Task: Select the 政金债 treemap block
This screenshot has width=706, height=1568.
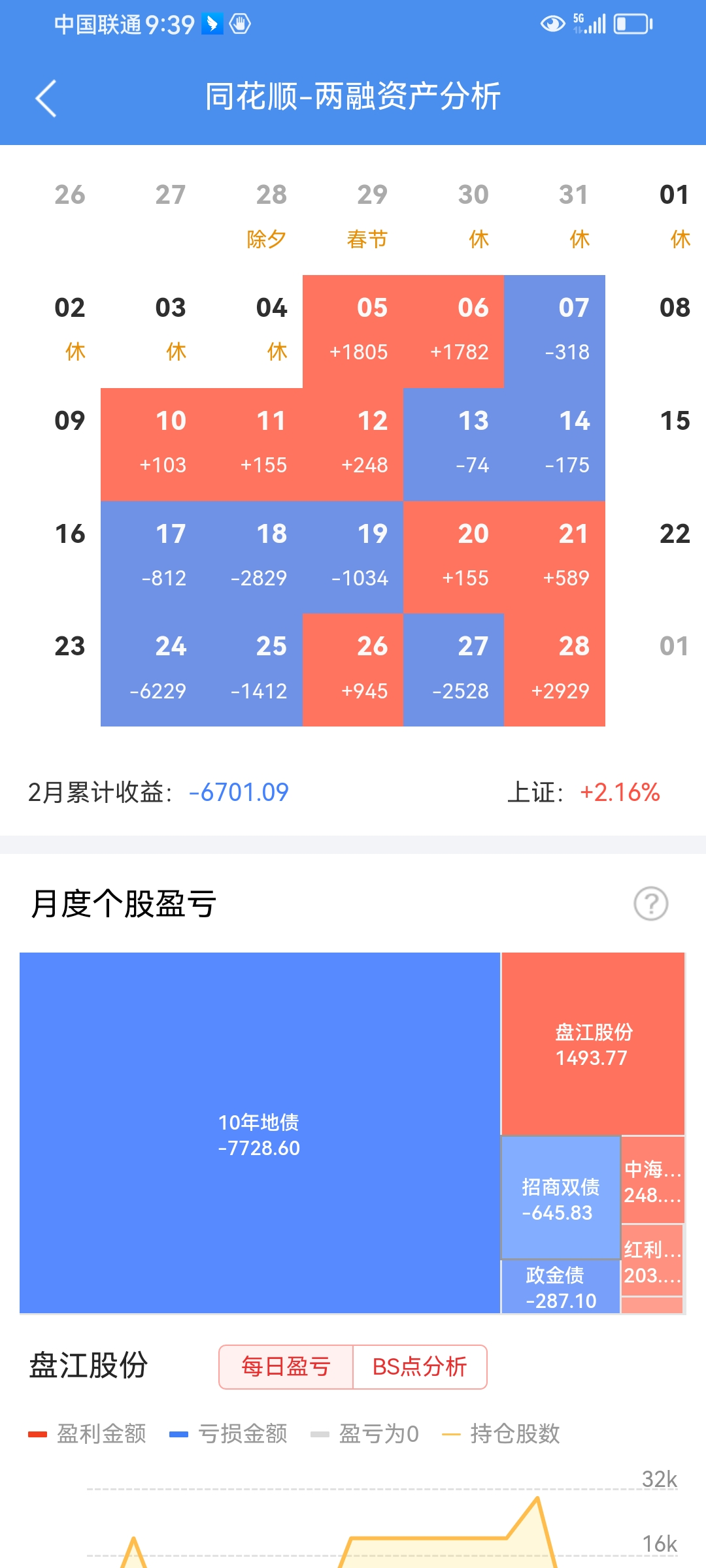Action: (560, 1287)
